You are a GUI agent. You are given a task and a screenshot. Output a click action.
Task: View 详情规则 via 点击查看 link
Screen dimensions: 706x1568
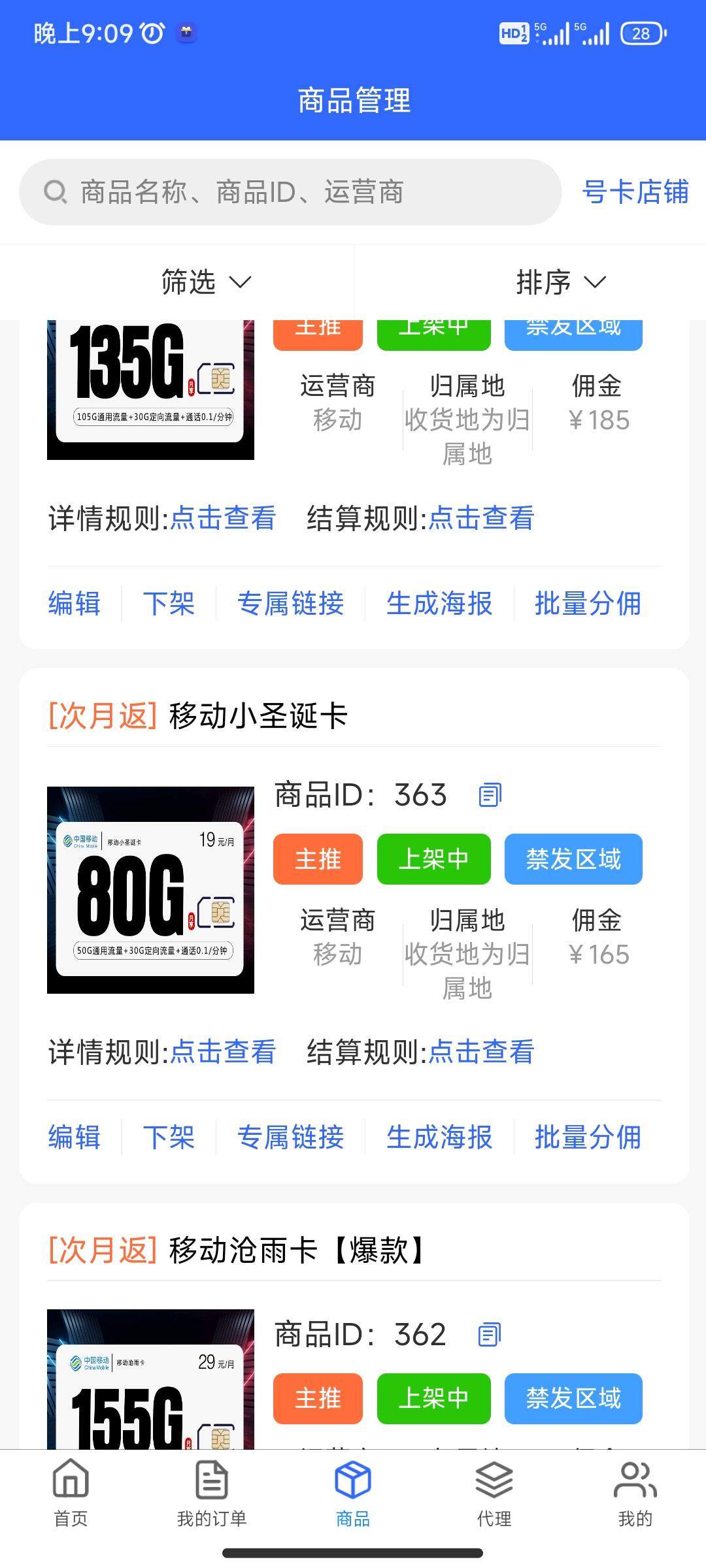pyautogui.click(x=222, y=1051)
